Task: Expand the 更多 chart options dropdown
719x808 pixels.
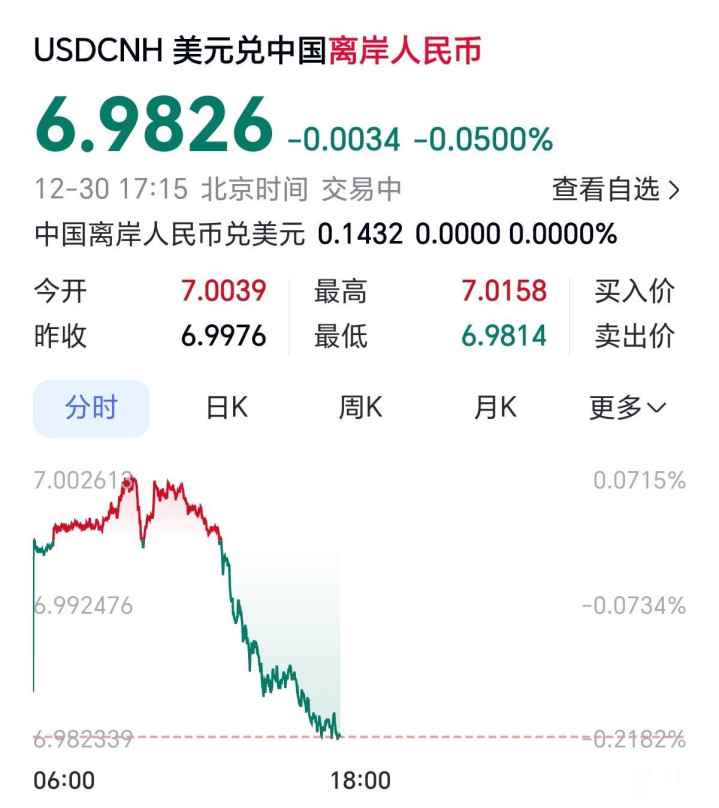Action: (627, 408)
